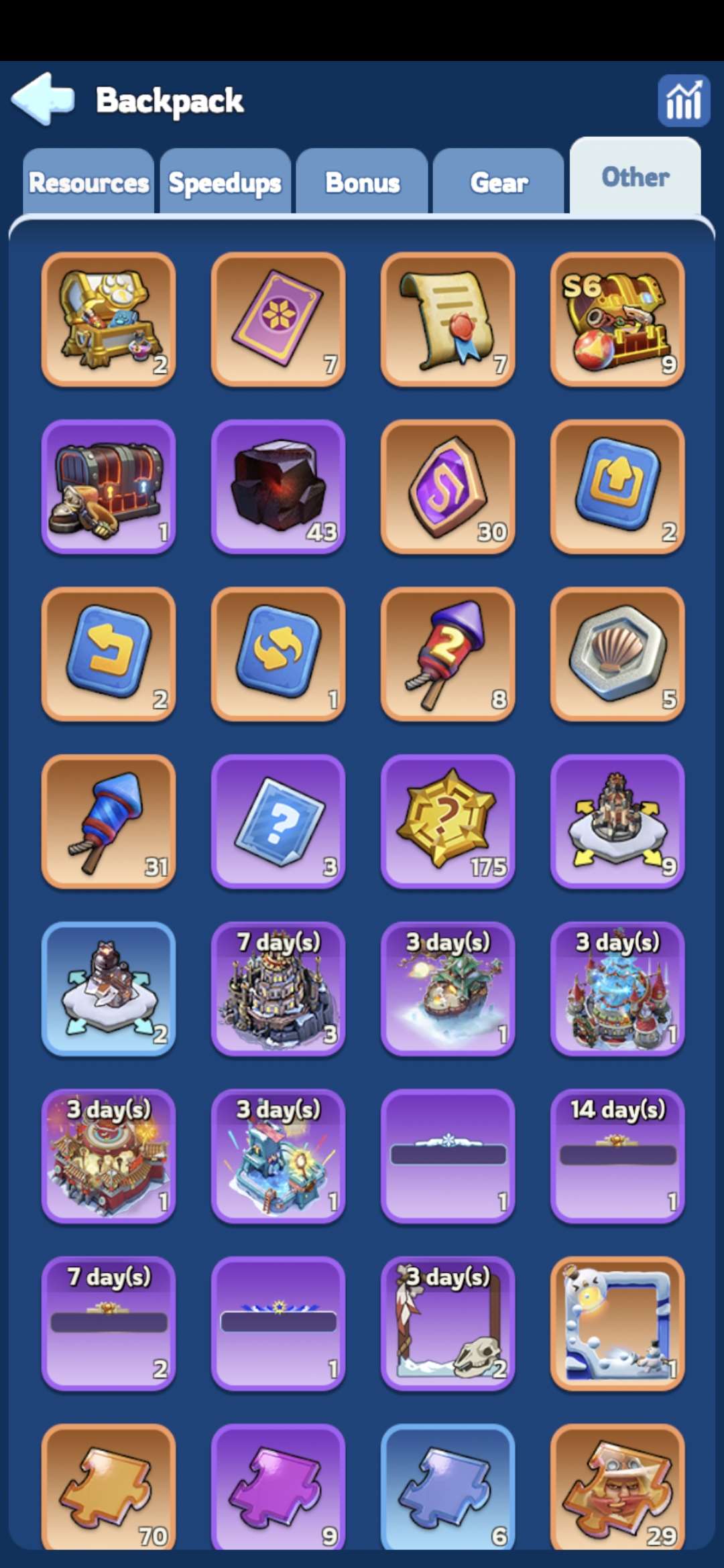Go back from the Backpack screen
Screen dimensions: 724x1568
tap(43, 99)
